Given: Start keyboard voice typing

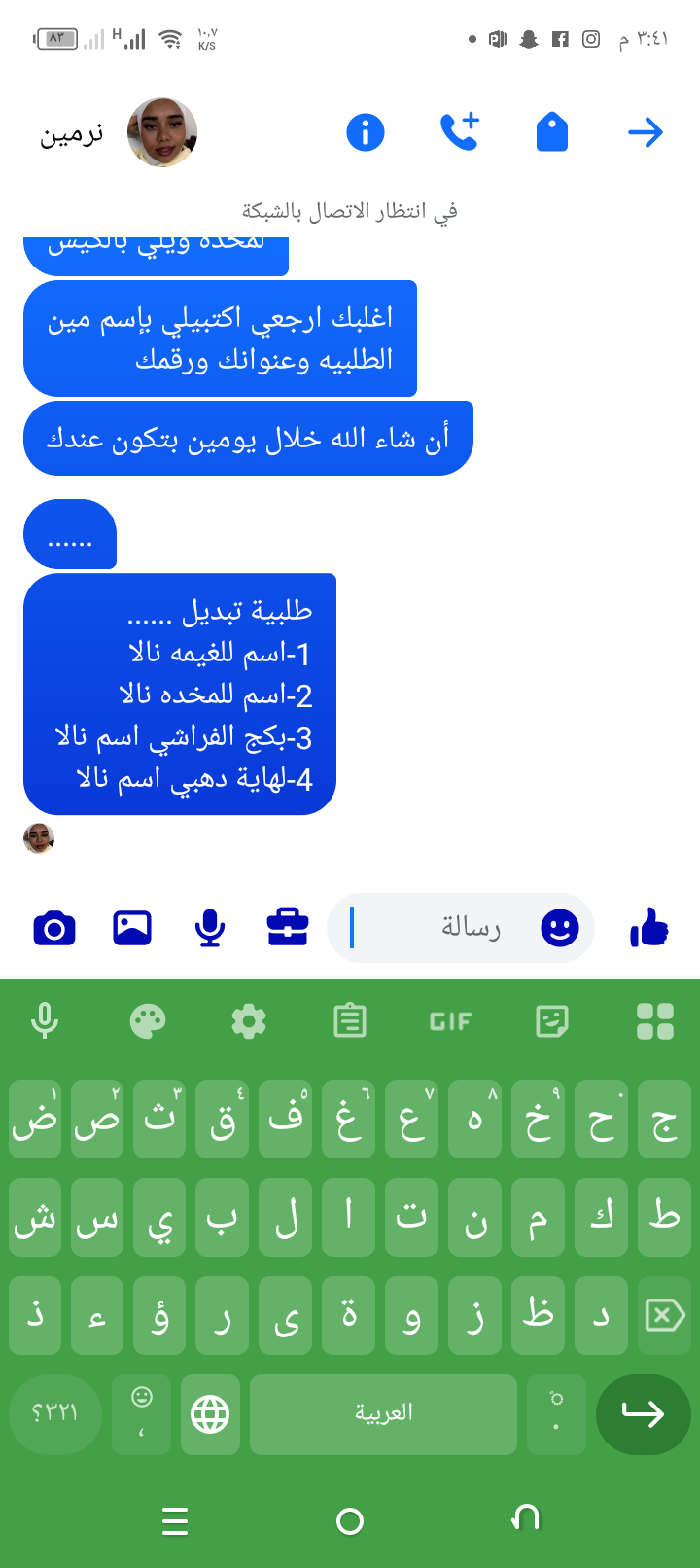Looking at the screenshot, I should coord(45,1021).
